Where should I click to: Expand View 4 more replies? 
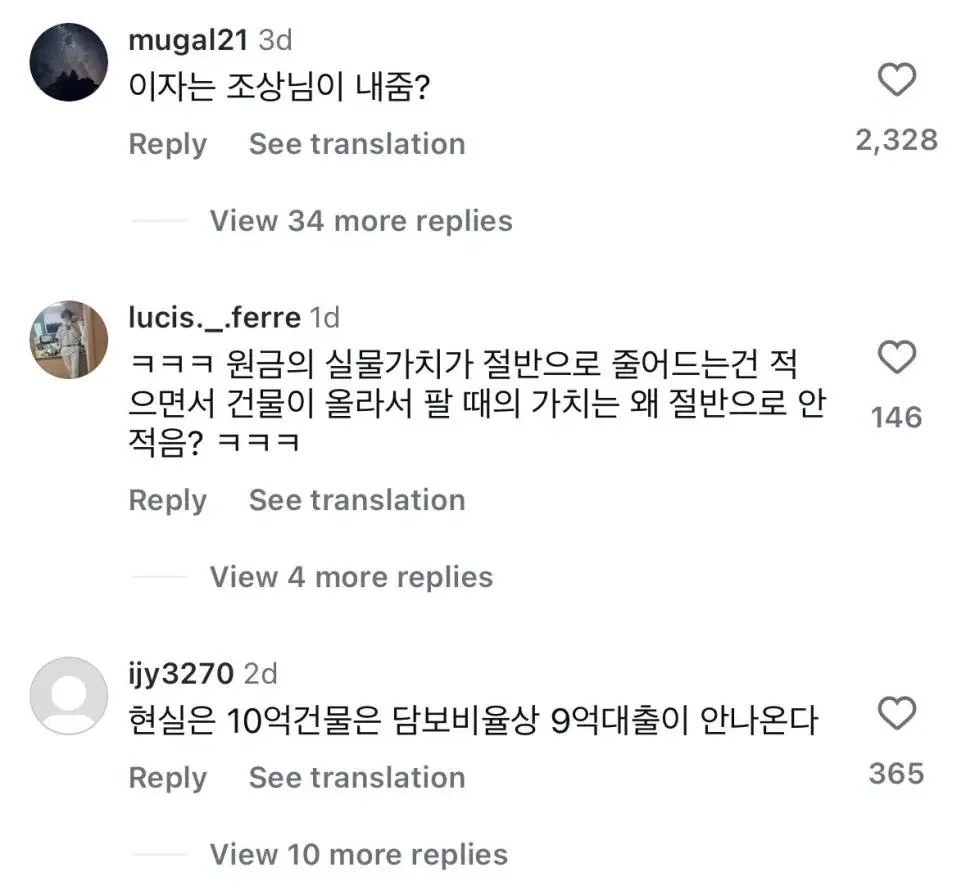click(x=350, y=577)
